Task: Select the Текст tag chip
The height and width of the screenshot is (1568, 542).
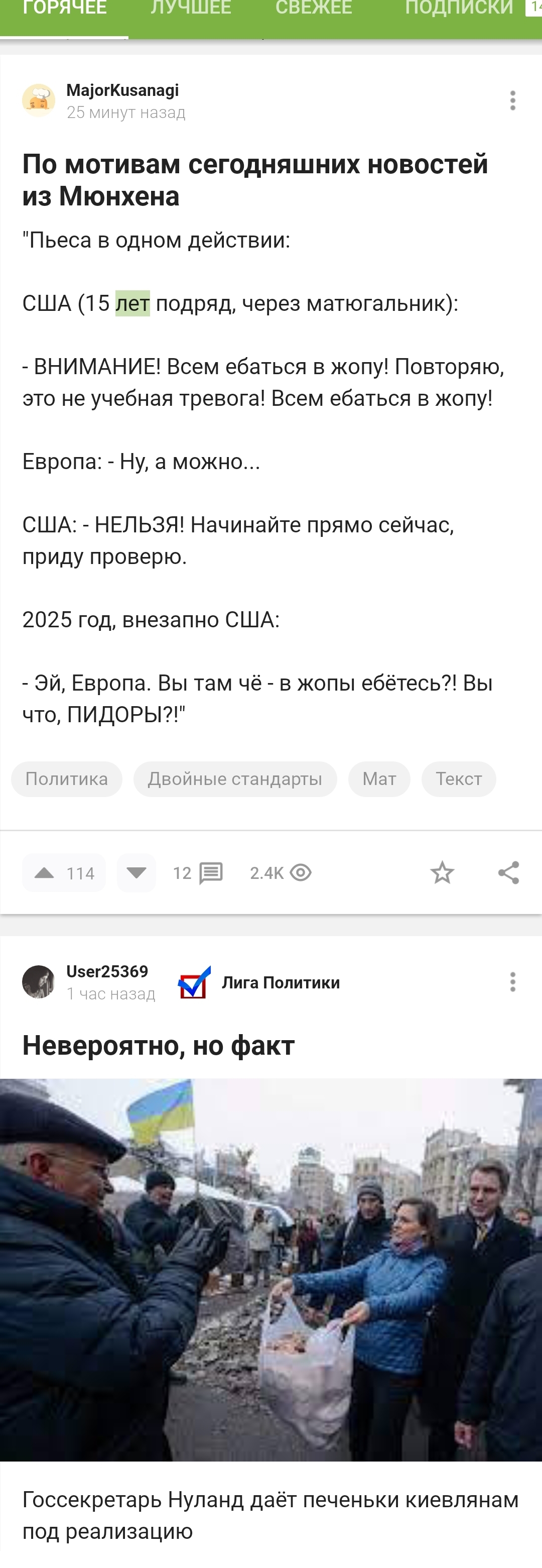Action: 458,778
